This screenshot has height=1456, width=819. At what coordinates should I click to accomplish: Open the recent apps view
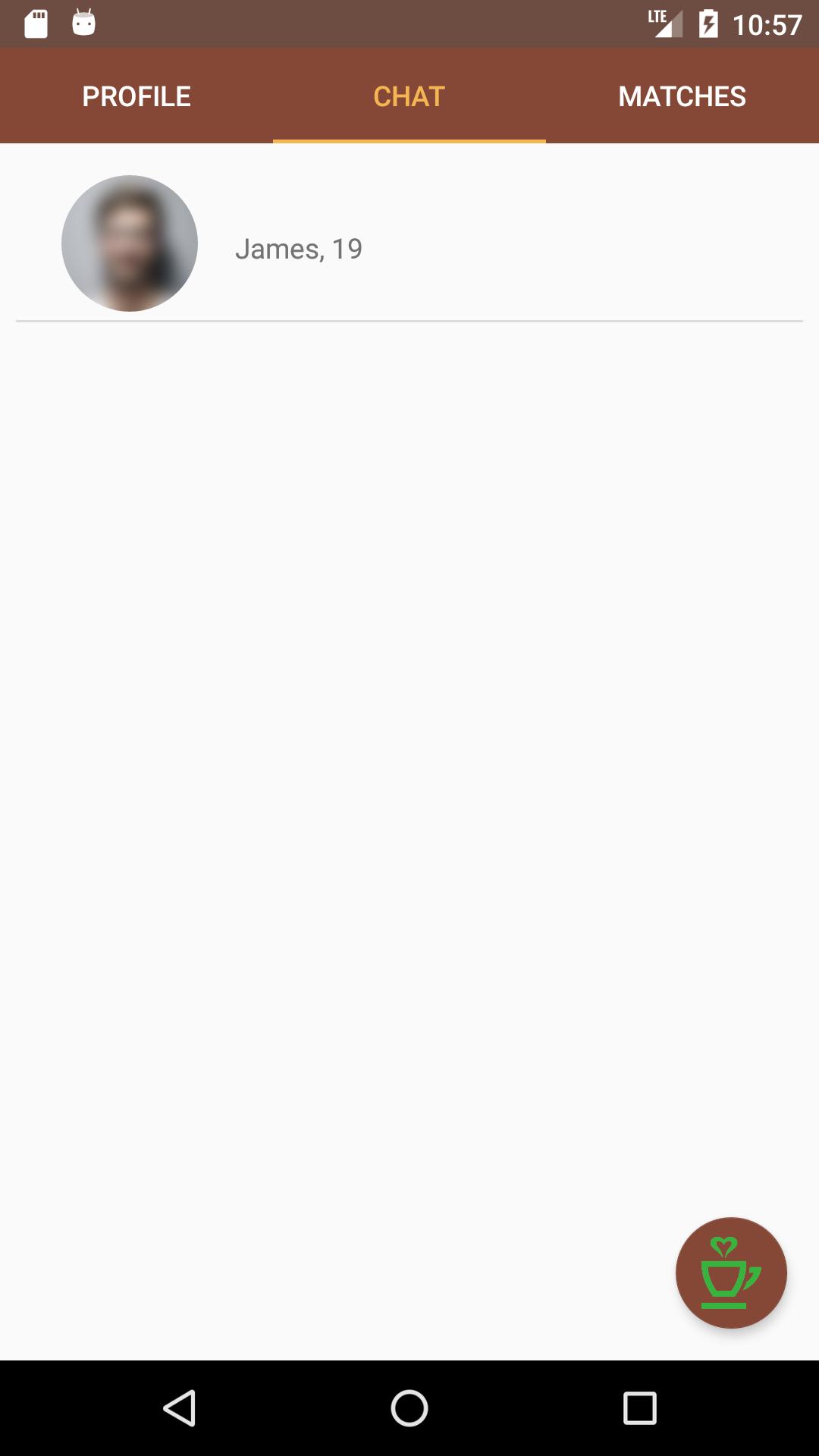[x=639, y=1408]
